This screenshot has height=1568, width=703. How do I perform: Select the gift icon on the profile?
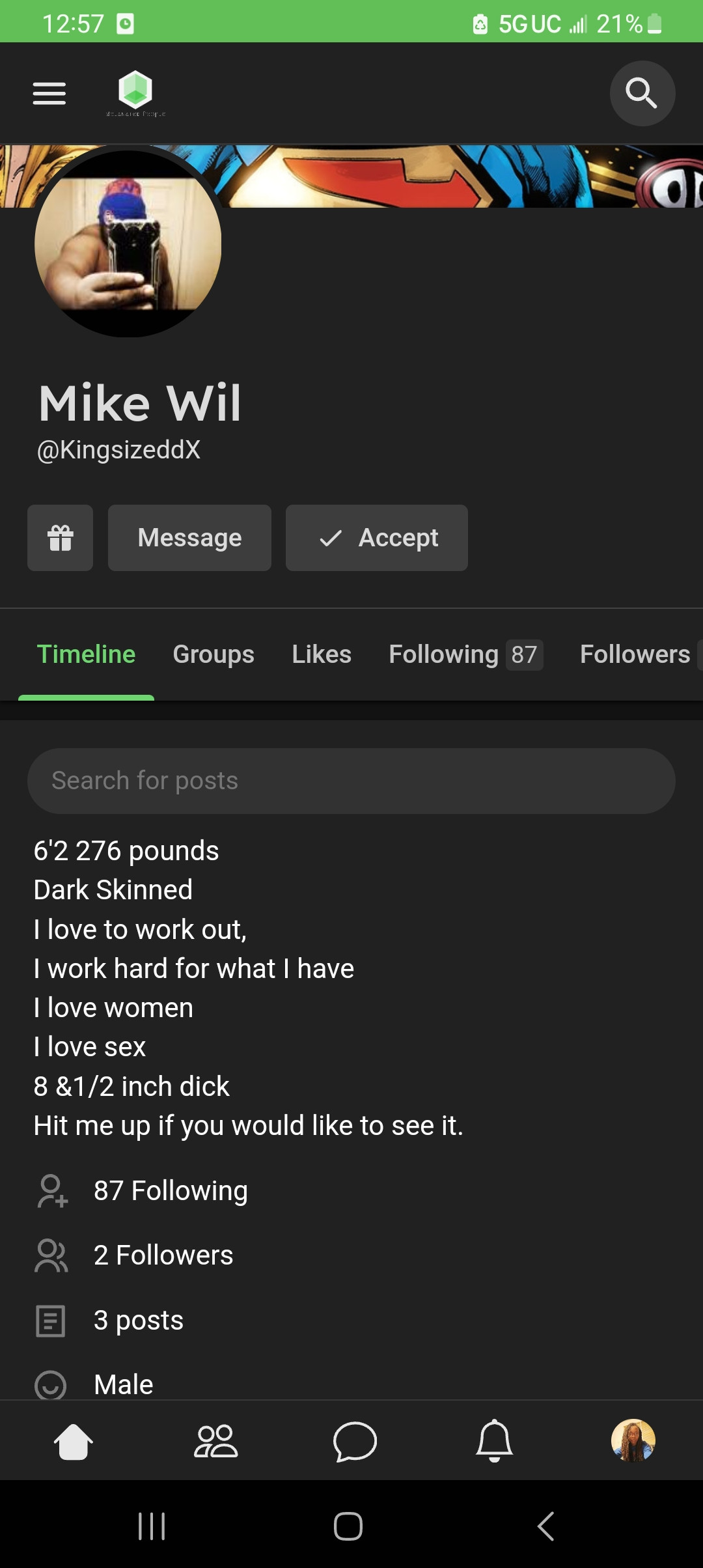pos(60,538)
